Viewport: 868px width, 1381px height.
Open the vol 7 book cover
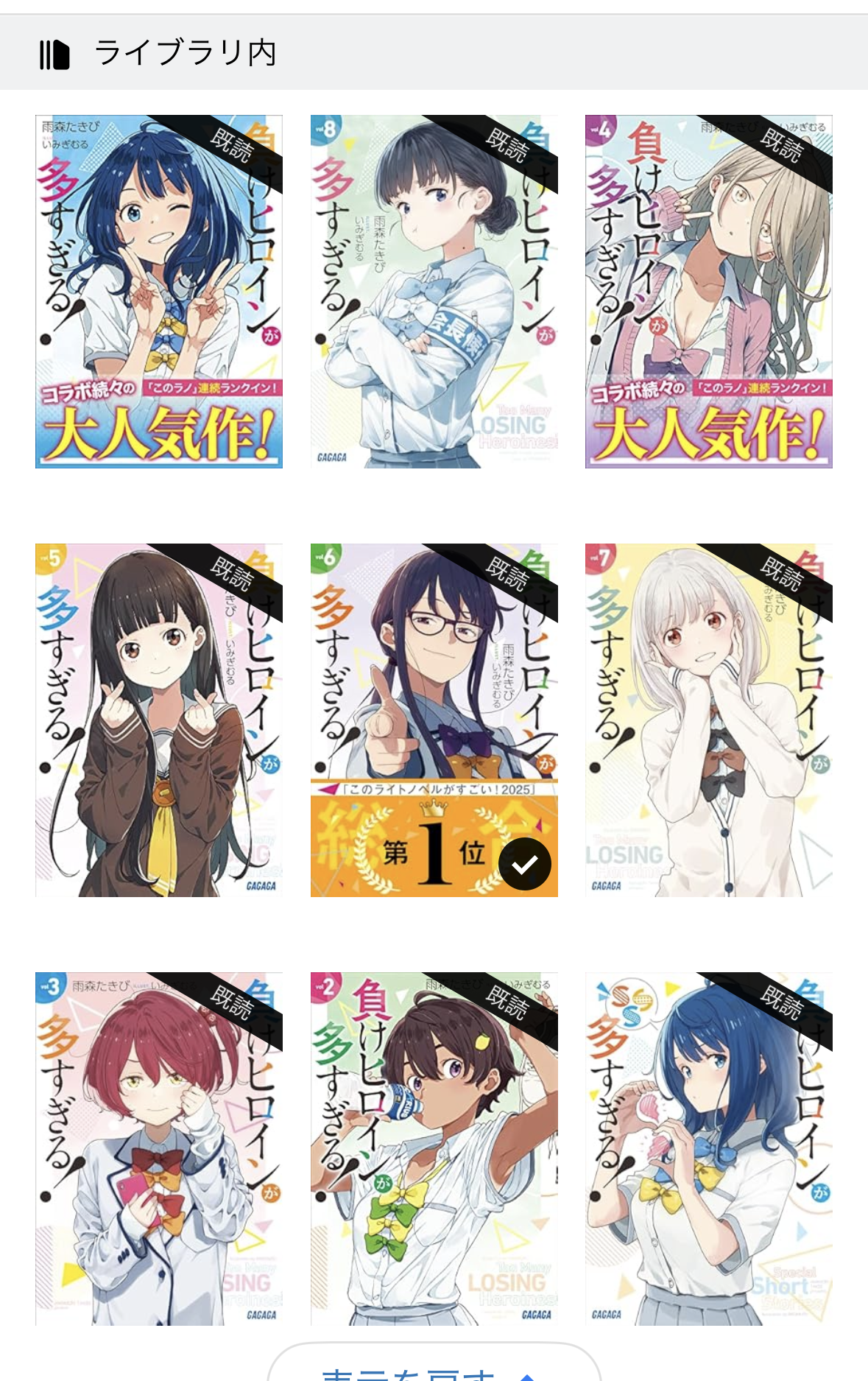tap(708, 720)
